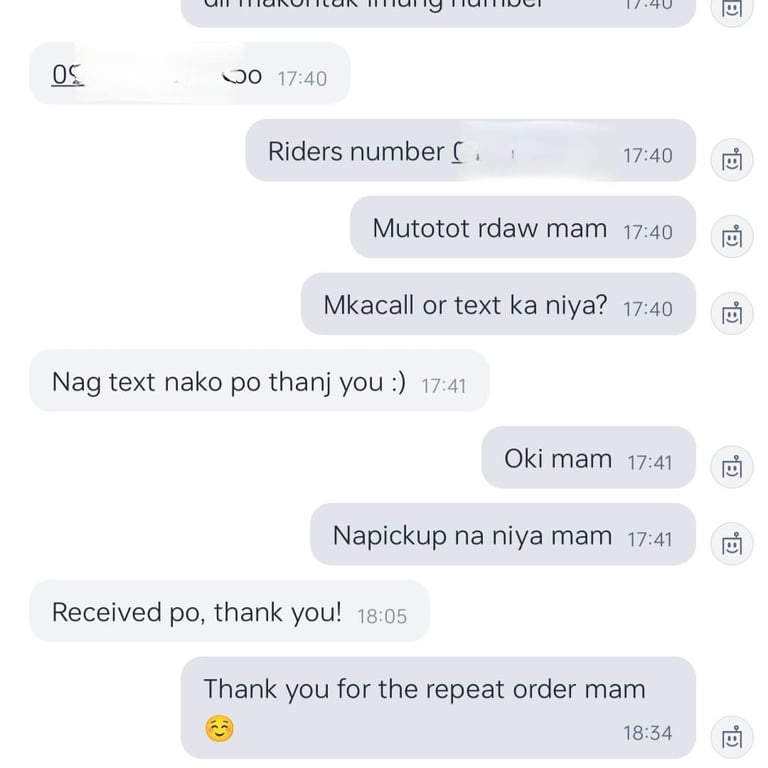Image resolution: width=768 pixels, height=768 pixels.
Task: Tap the bot avatar beside the "Riders number" message
Action: click(x=732, y=159)
